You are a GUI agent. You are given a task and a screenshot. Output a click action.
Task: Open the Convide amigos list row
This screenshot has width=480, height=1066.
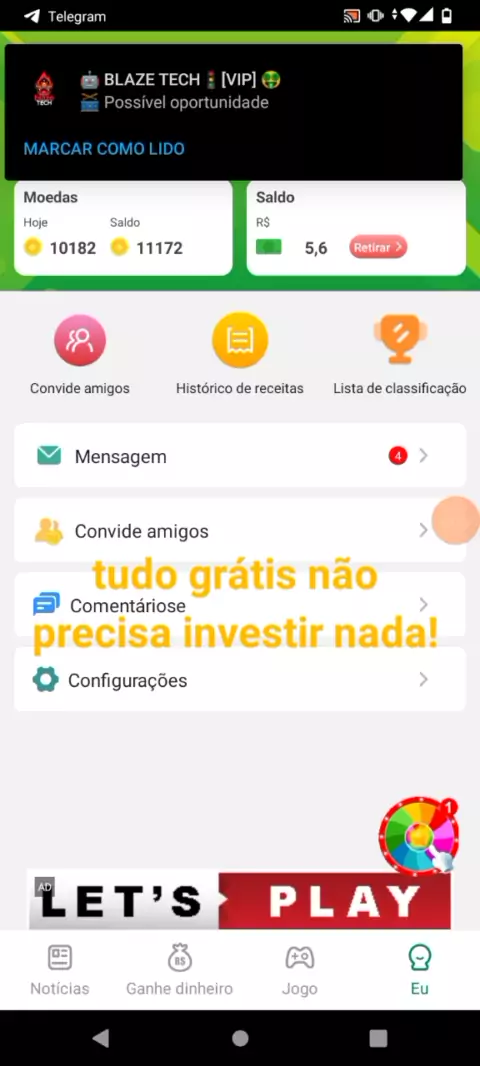point(240,530)
